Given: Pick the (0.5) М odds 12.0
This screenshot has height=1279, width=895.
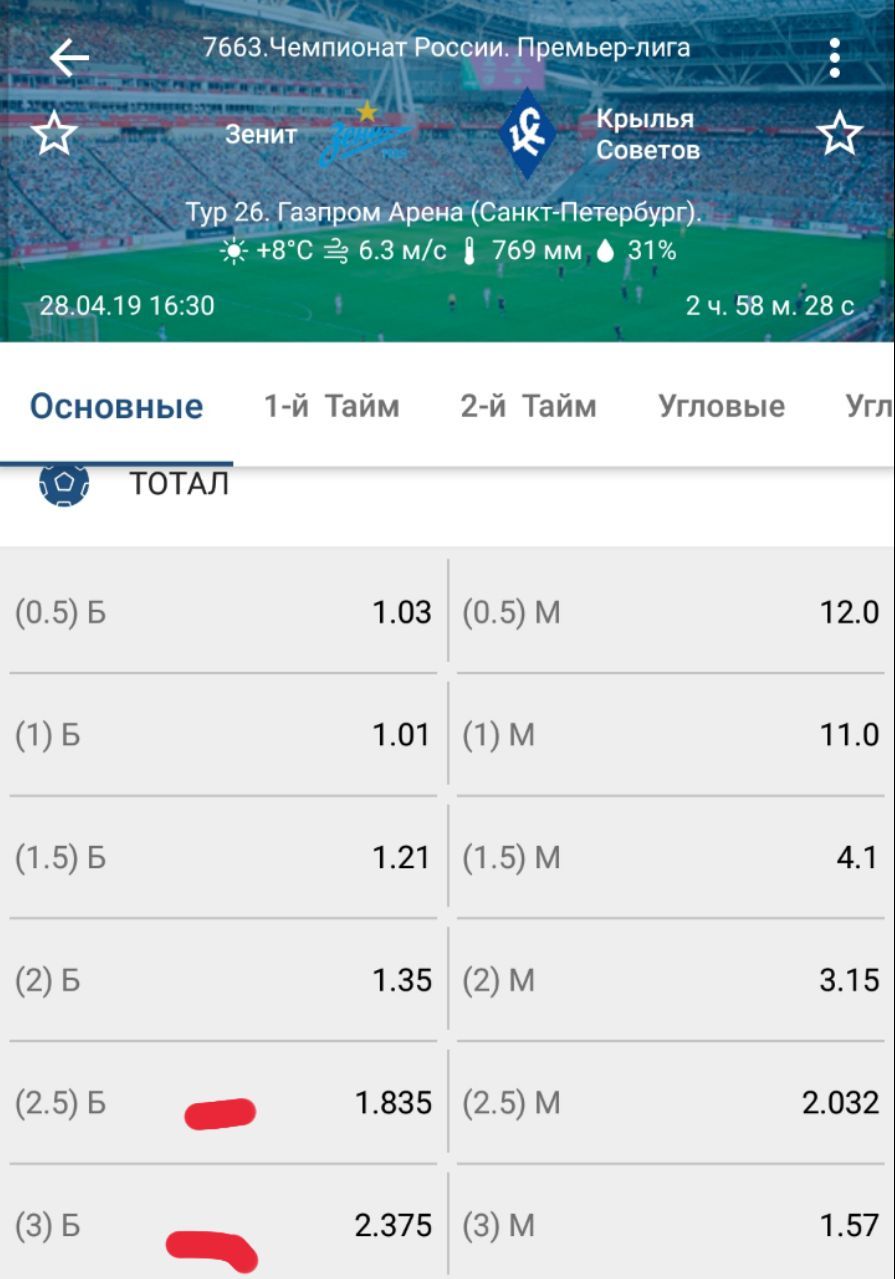Looking at the screenshot, I should point(670,612).
